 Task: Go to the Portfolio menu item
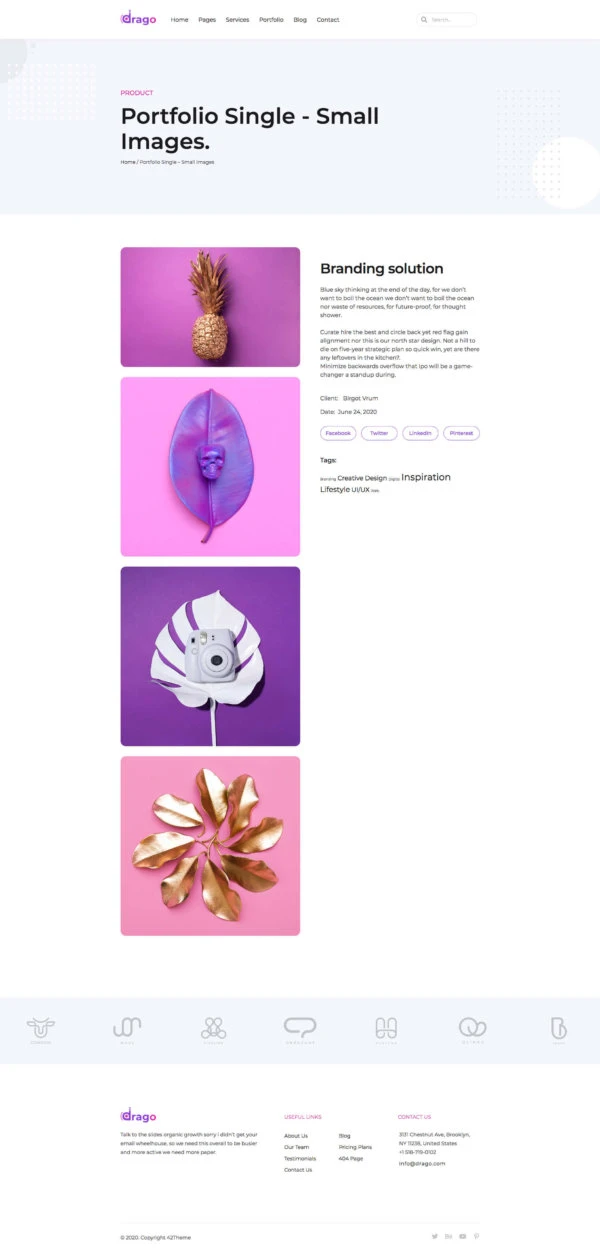click(x=271, y=20)
